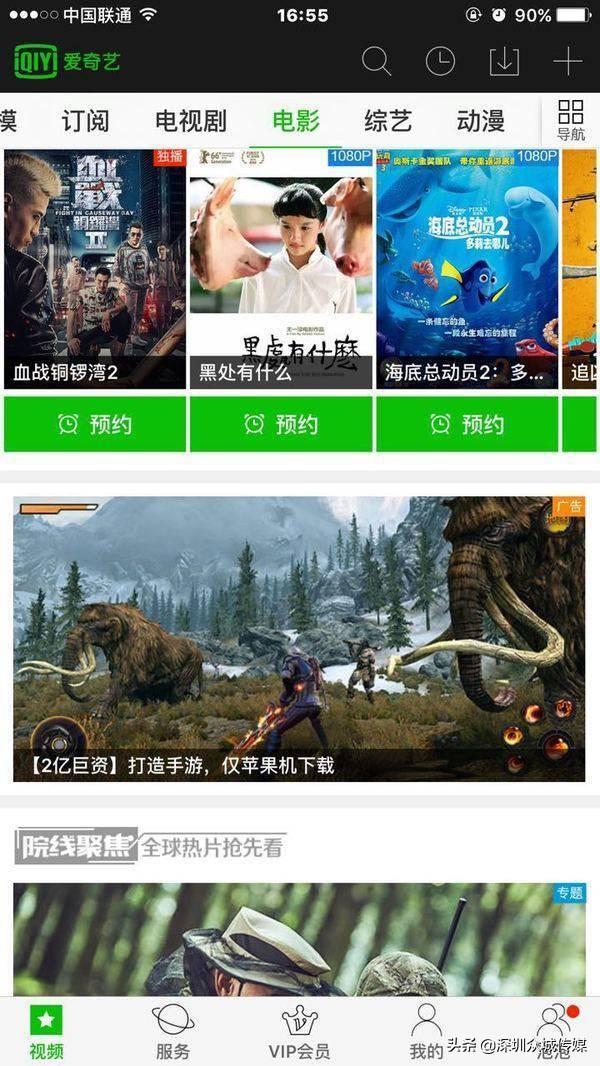Switch to the 订阅 tab
Screen dimensions: 600x1066
pyautogui.click(x=85, y=121)
